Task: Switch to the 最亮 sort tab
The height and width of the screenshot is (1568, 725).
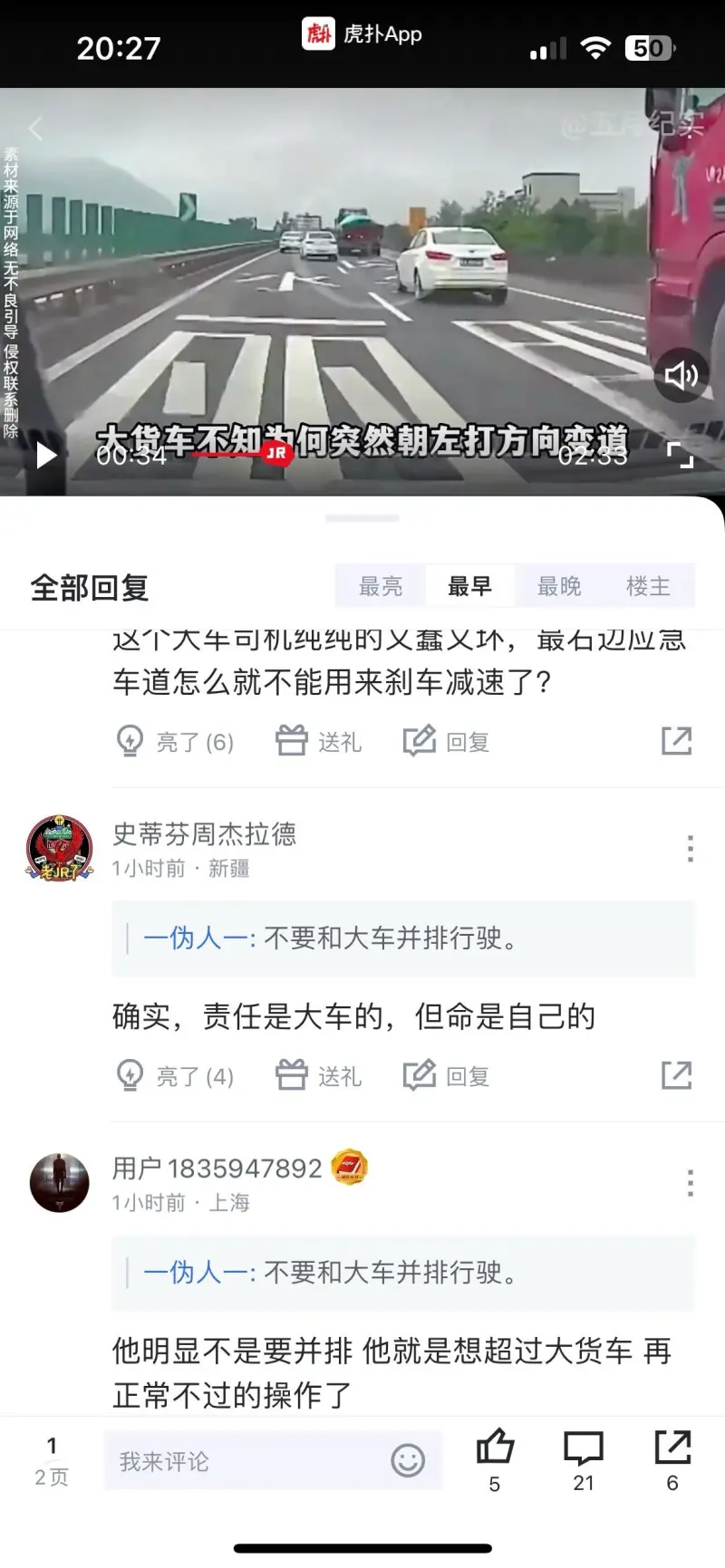Action: (381, 586)
